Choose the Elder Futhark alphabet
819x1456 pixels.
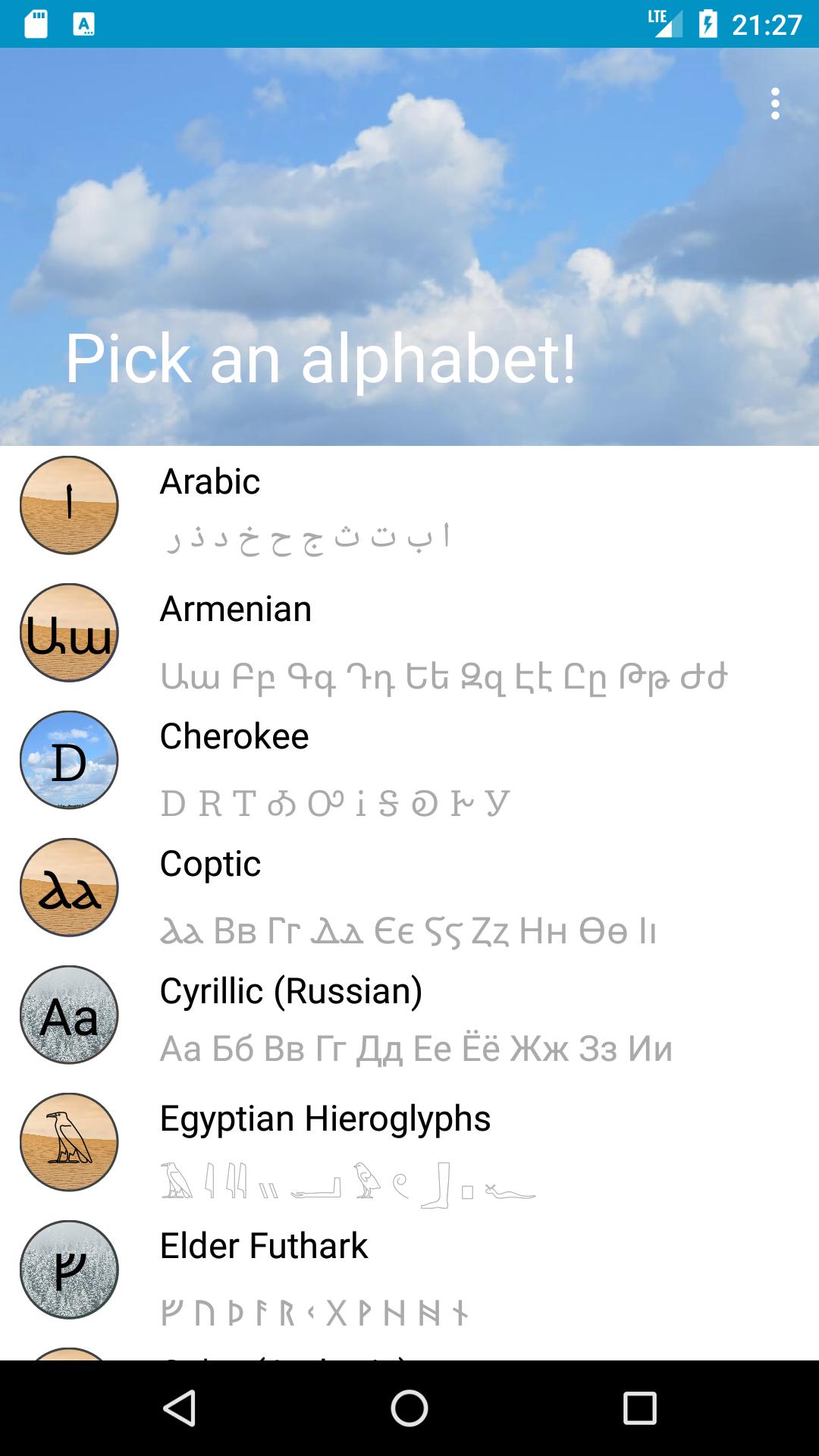(409, 1274)
